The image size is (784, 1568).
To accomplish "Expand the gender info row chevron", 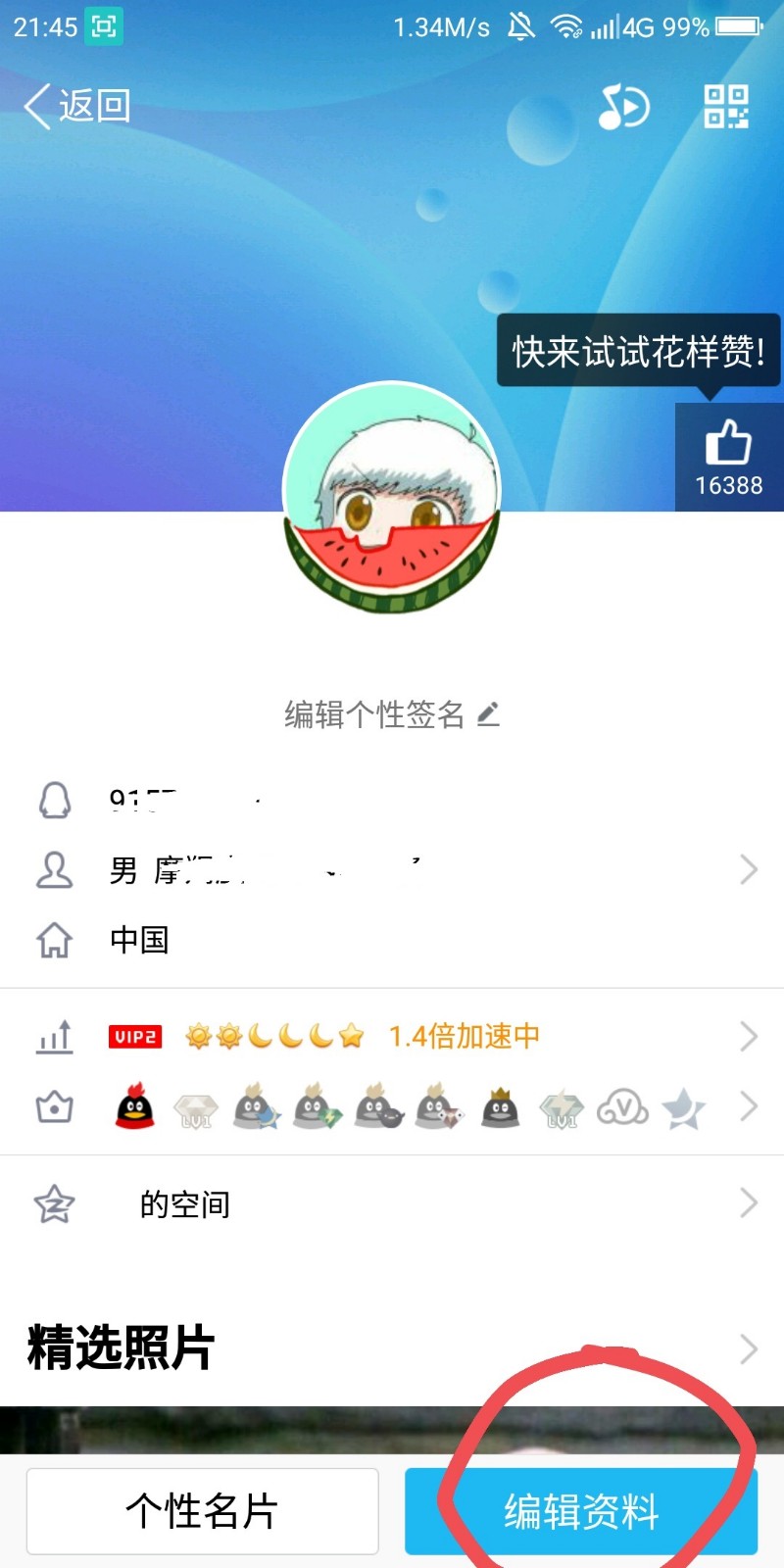I will tap(748, 868).
